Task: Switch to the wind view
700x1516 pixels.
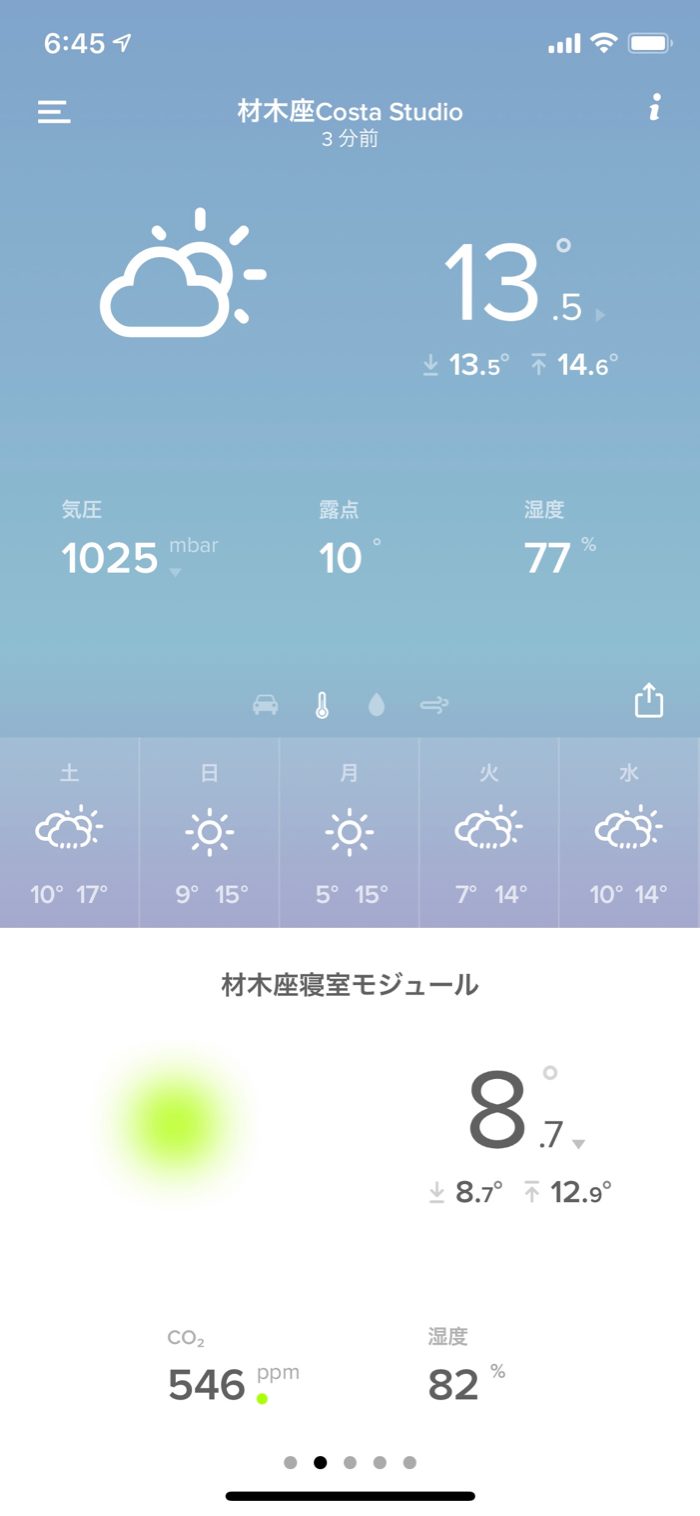Action: [x=434, y=705]
